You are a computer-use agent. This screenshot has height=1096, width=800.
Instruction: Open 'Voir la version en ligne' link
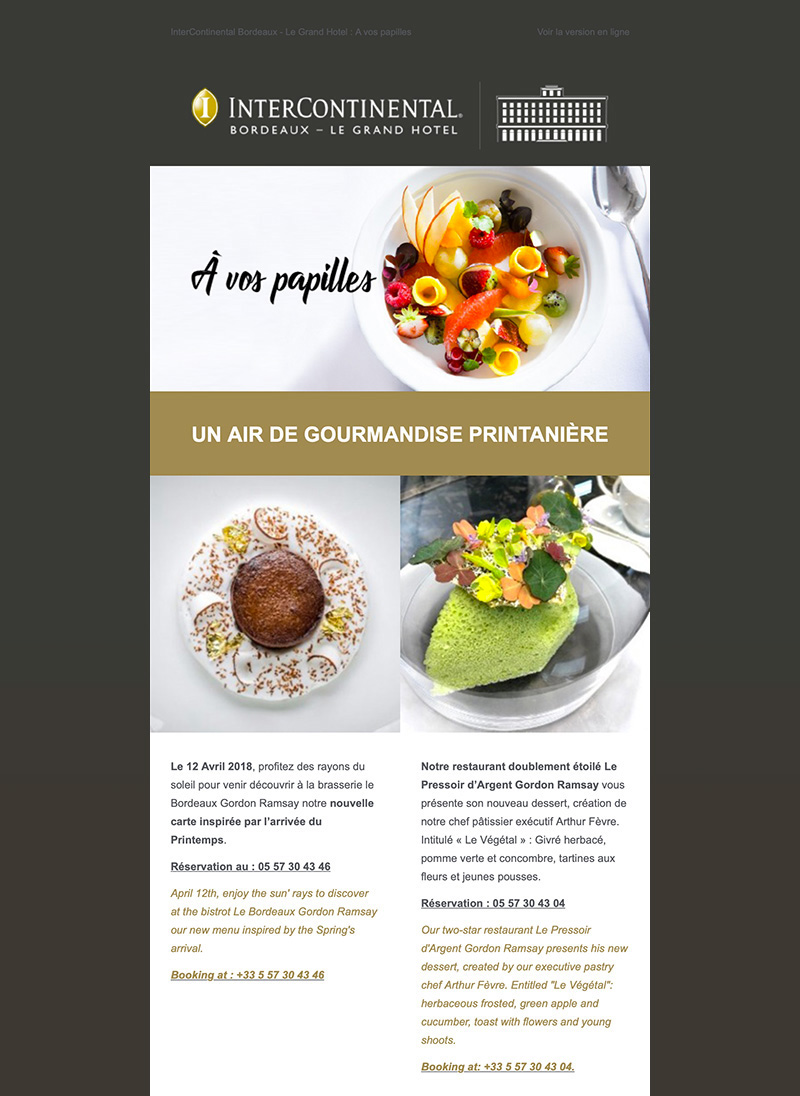[583, 32]
